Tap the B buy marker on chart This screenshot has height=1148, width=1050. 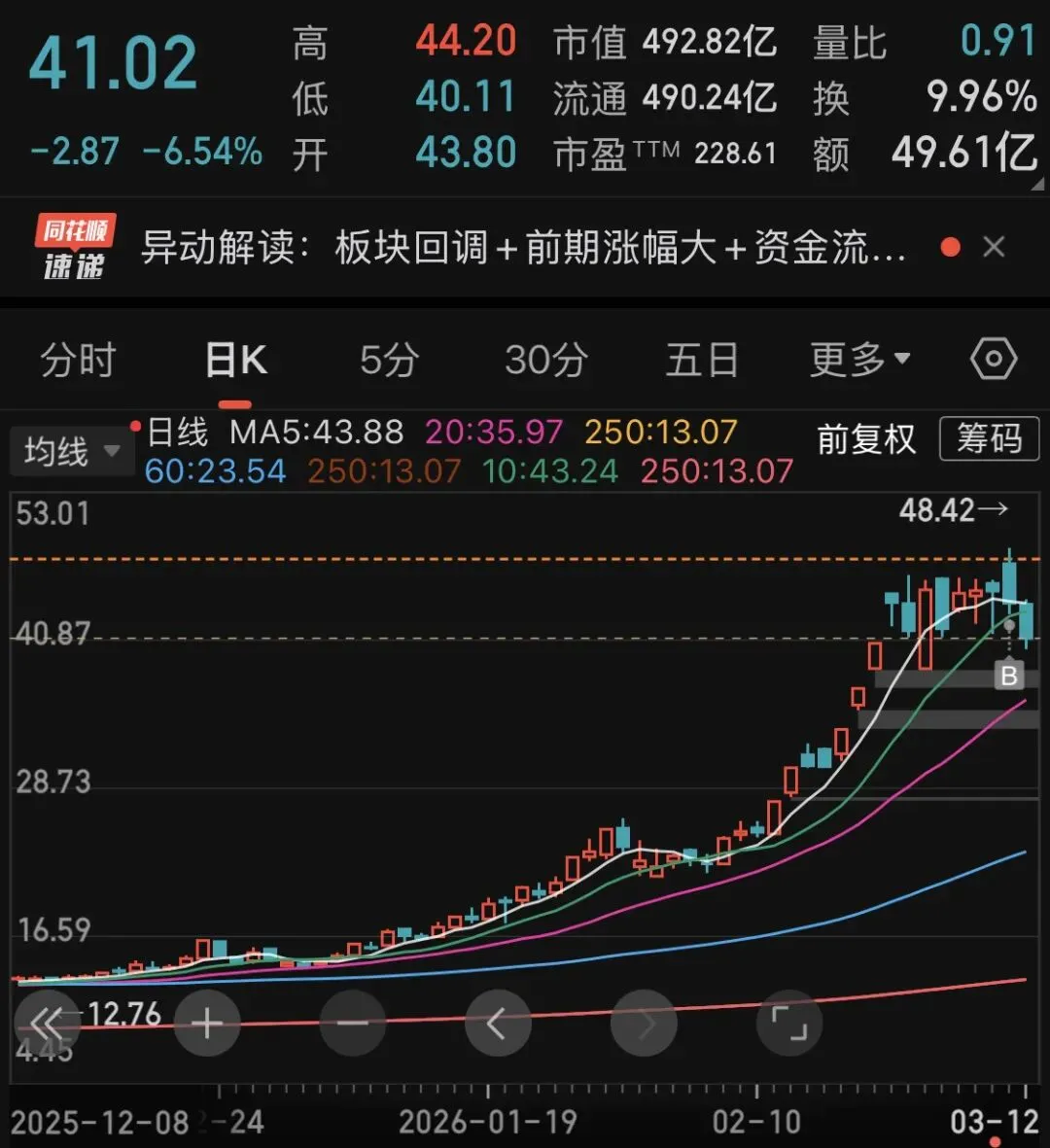click(1009, 676)
